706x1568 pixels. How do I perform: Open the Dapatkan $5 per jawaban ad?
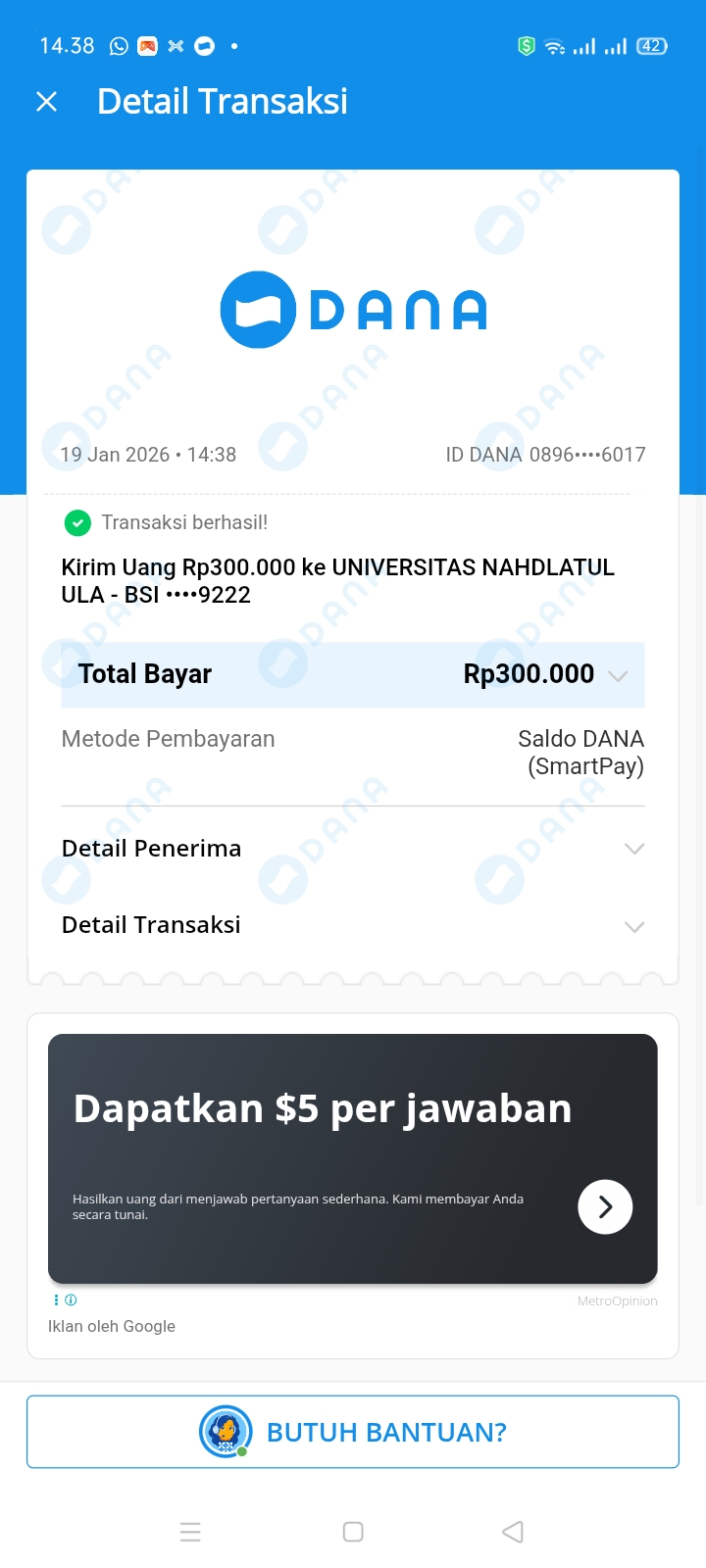(x=604, y=1206)
